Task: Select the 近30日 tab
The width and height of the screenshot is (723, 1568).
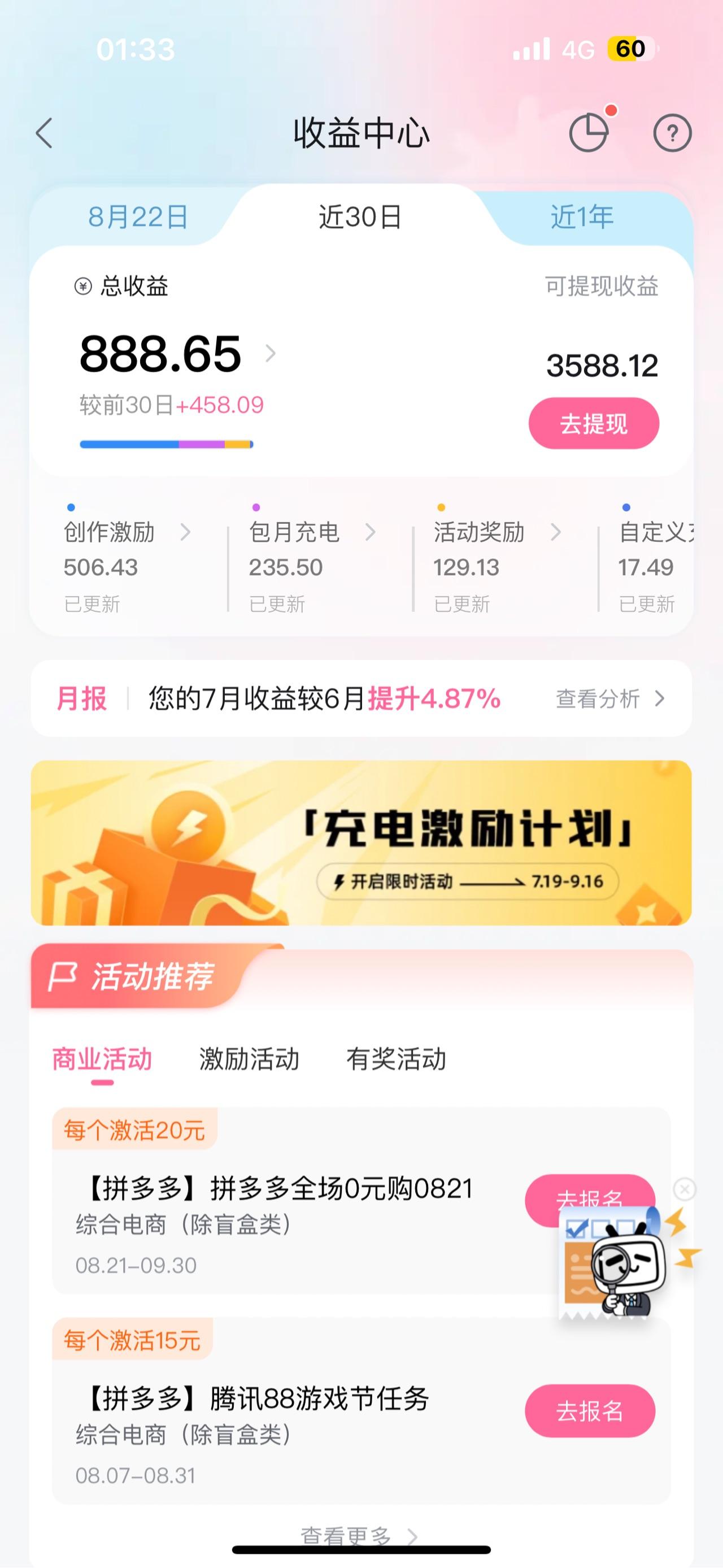Action: [360, 218]
